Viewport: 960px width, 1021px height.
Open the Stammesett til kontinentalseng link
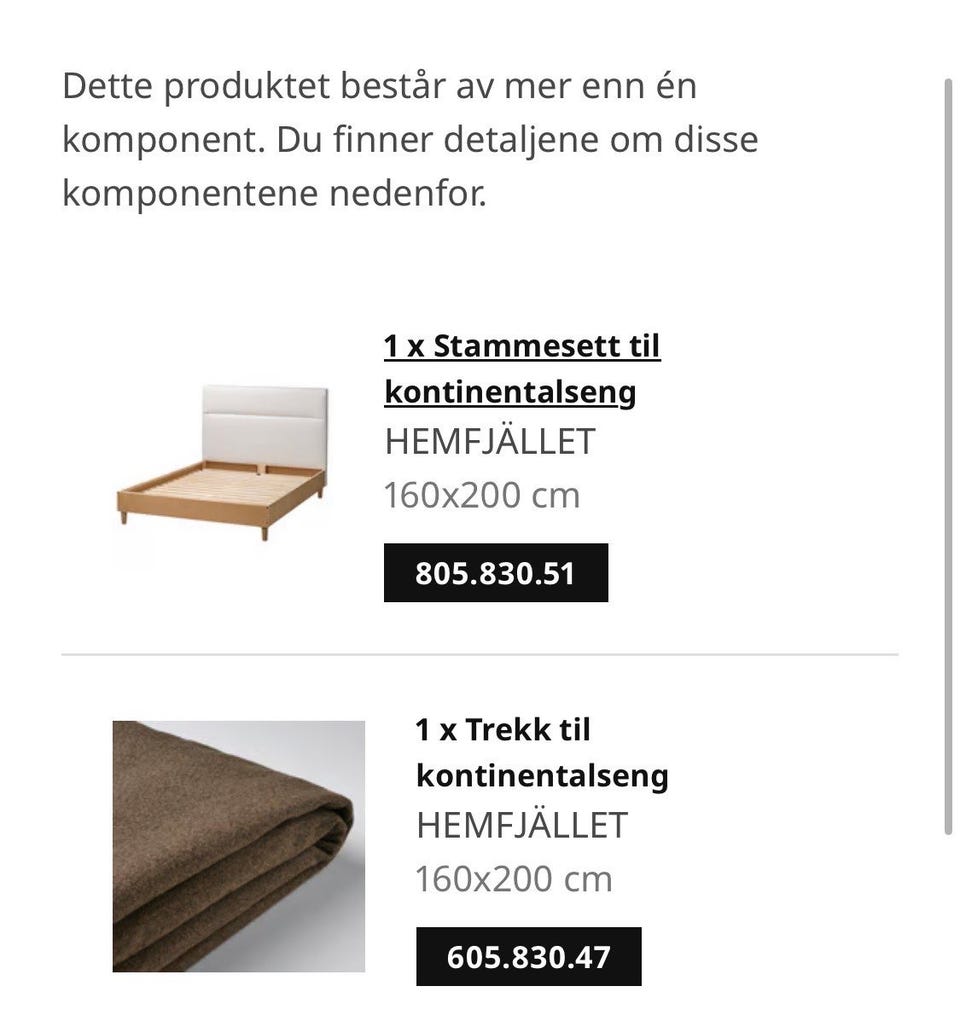tap(521, 368)
